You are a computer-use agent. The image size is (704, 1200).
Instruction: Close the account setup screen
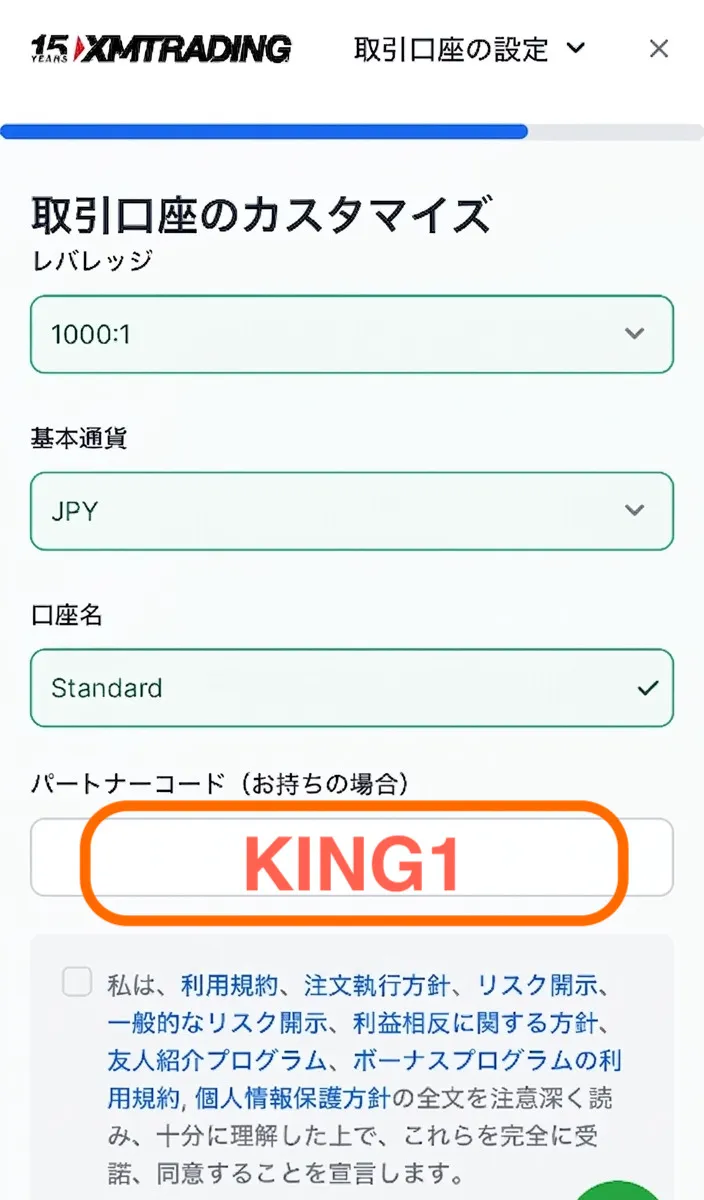click(x=658, y=49)
